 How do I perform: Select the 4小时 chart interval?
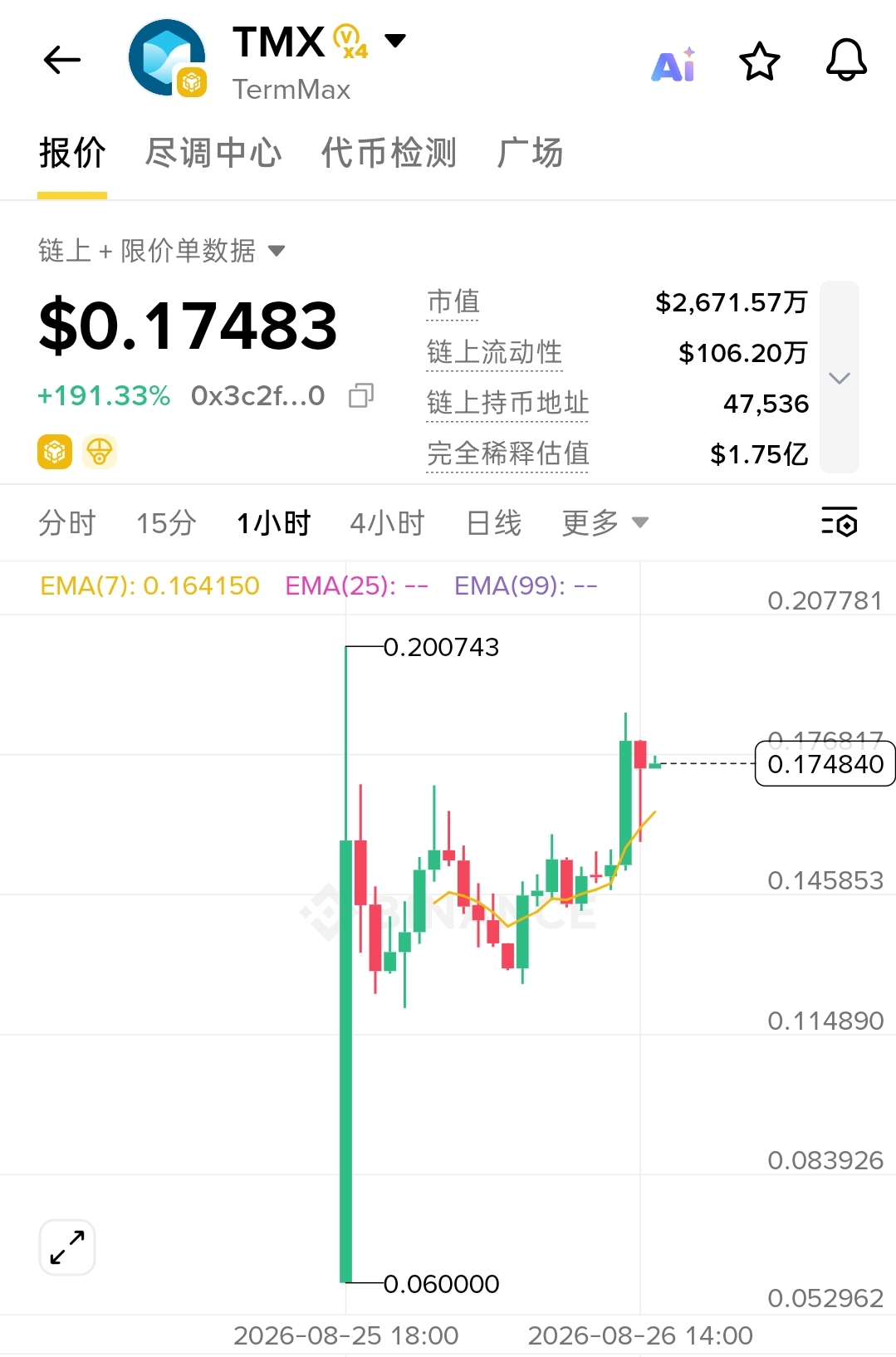click(x=387, y=523)
